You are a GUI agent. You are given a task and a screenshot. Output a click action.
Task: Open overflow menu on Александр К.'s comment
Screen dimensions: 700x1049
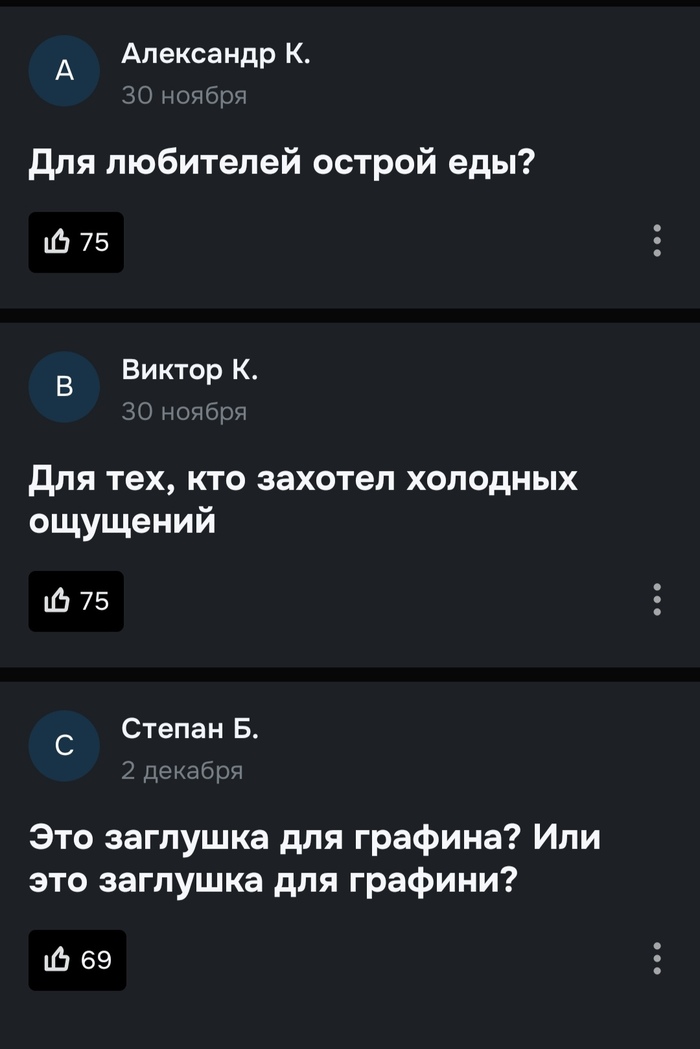(657, 242)
